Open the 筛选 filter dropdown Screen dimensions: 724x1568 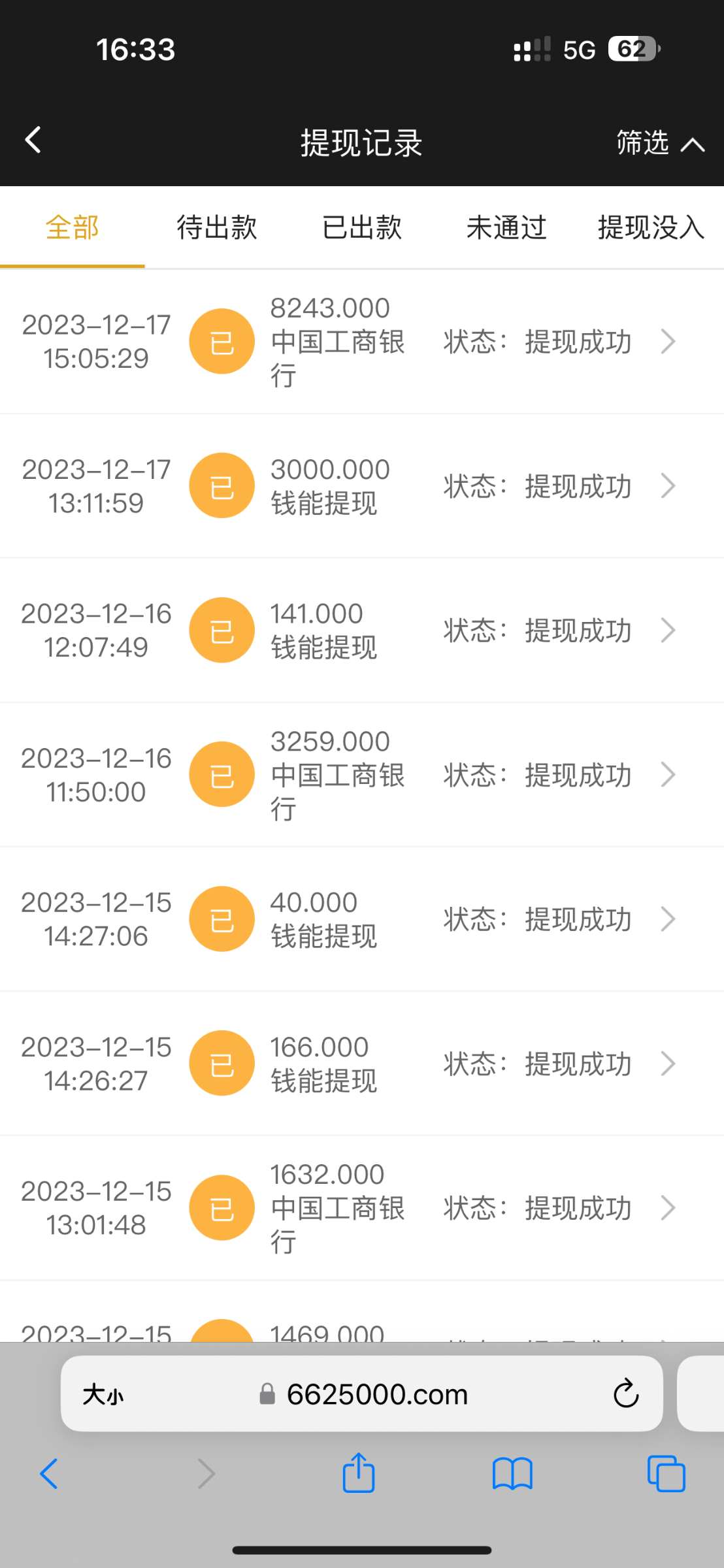660,142
